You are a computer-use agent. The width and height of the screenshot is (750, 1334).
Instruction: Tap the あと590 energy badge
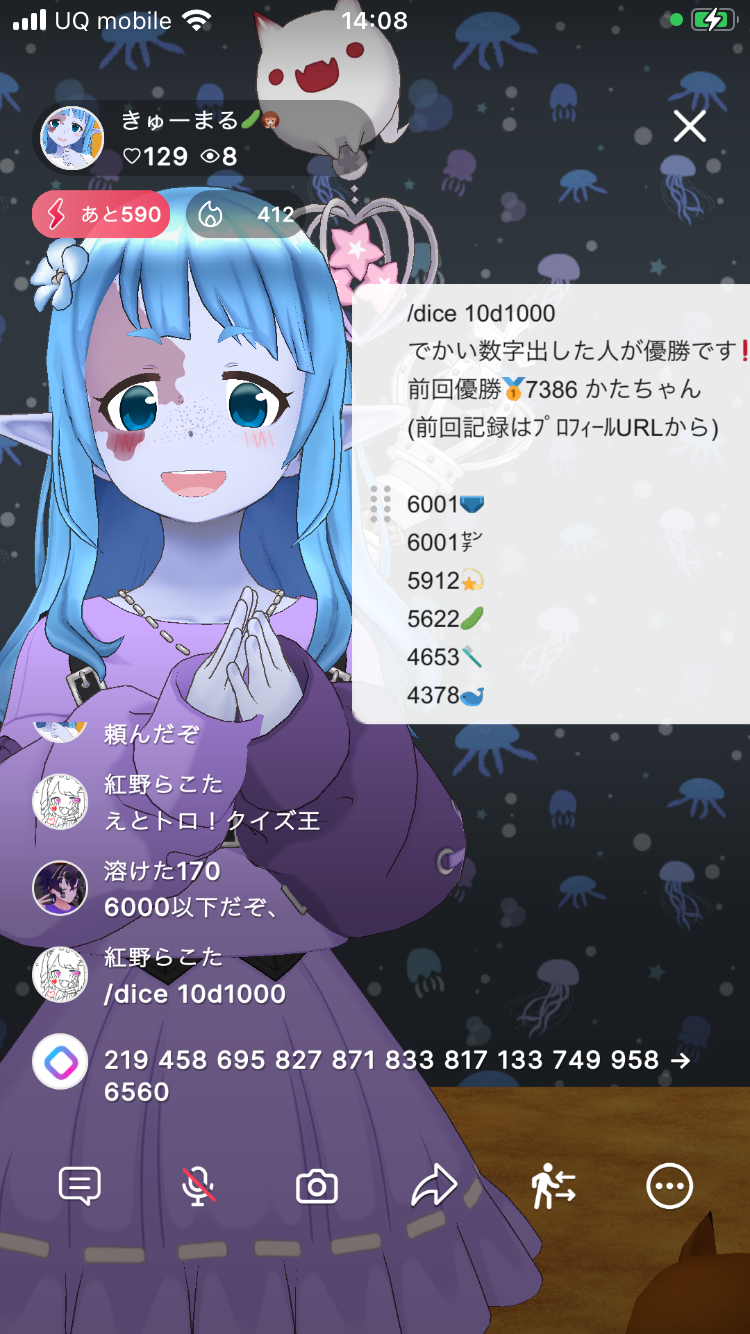[100, 215]
